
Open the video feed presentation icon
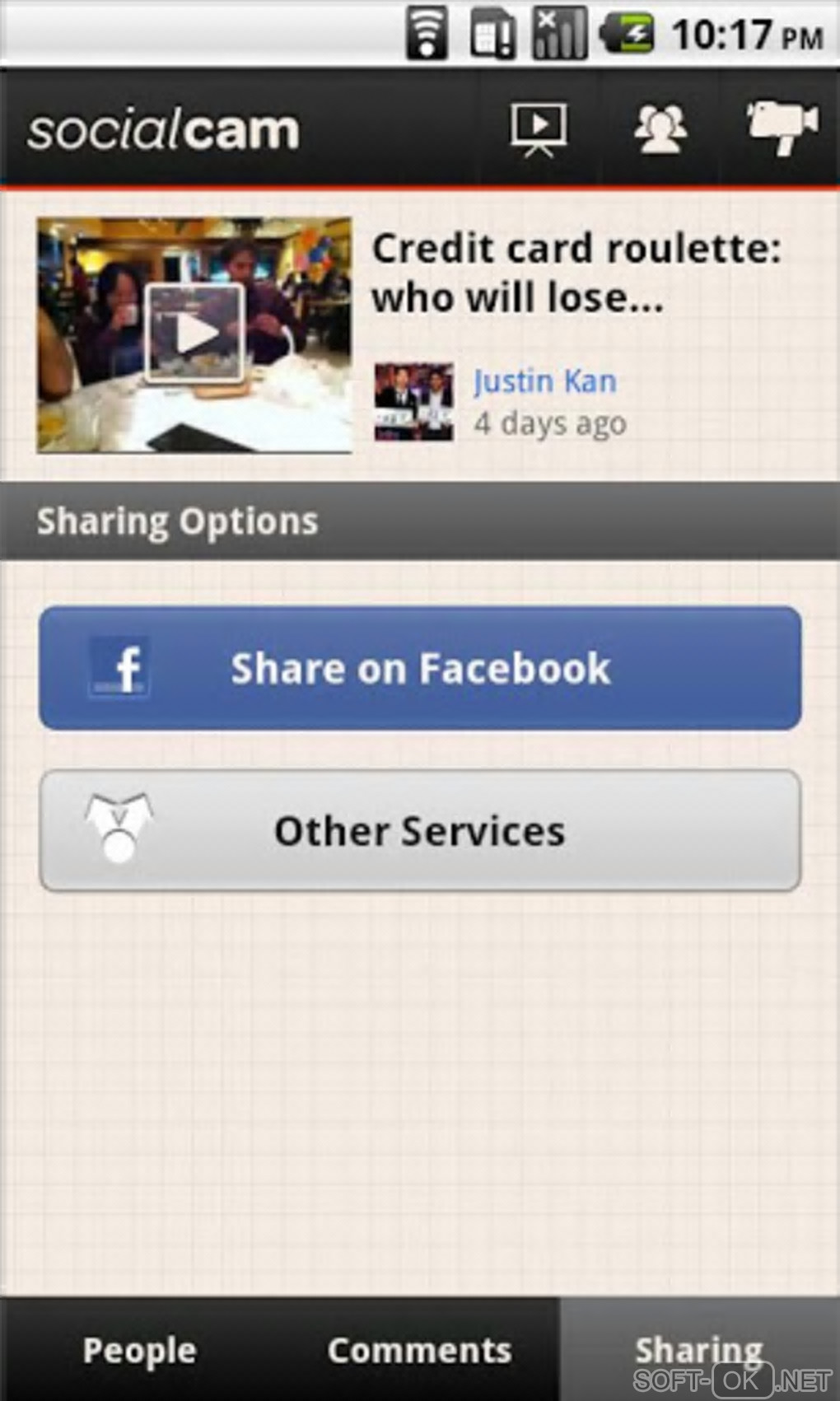tap(539, 129)
